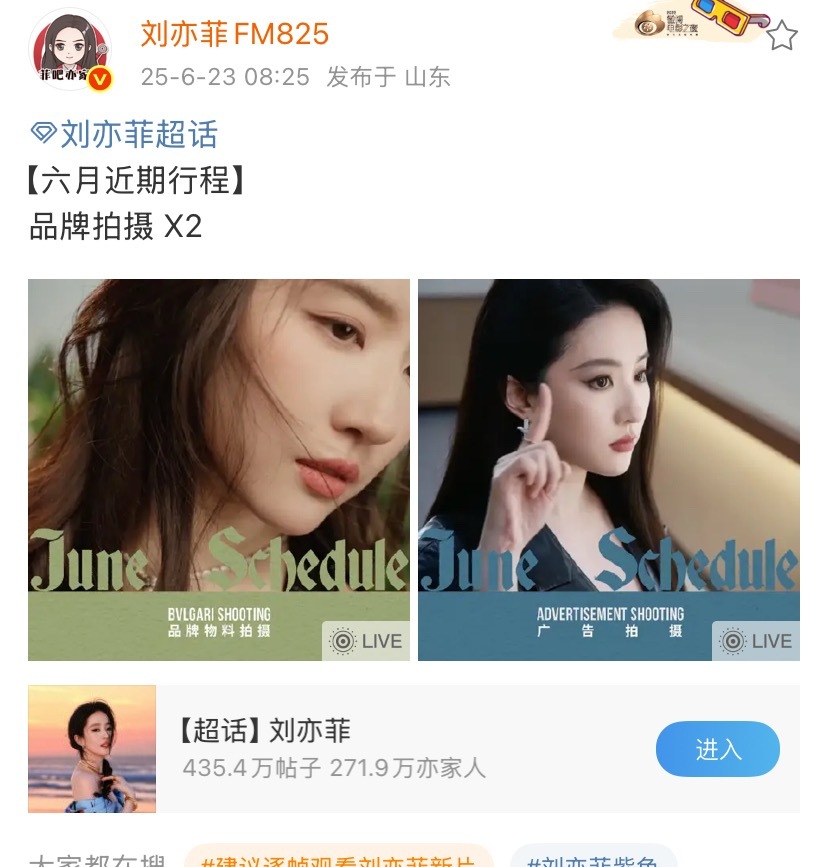827x867 pixels.
Task: View the ADVERTISEMENT SHOOTING live photo
Action: pyautogui.click(x=608, y=469)
